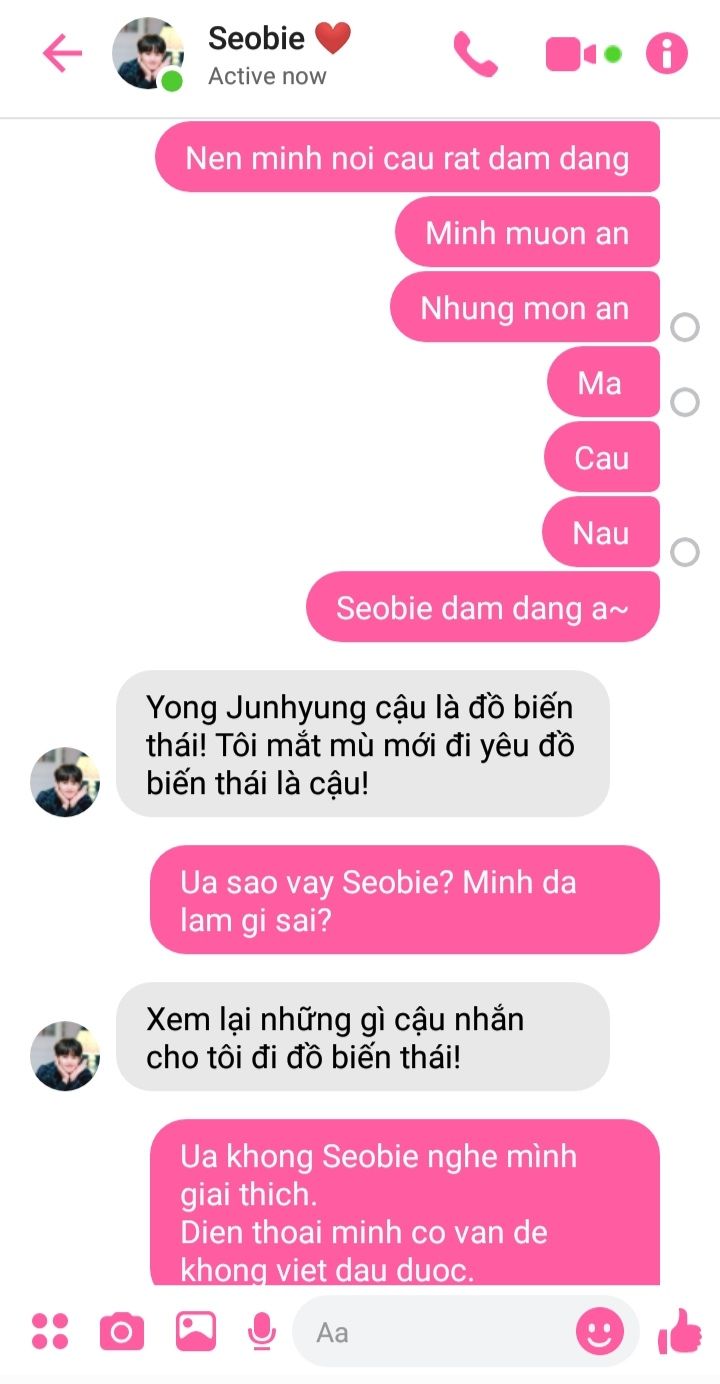
Task: Open the more options grid icon
Action: [x=50, y=1331]
